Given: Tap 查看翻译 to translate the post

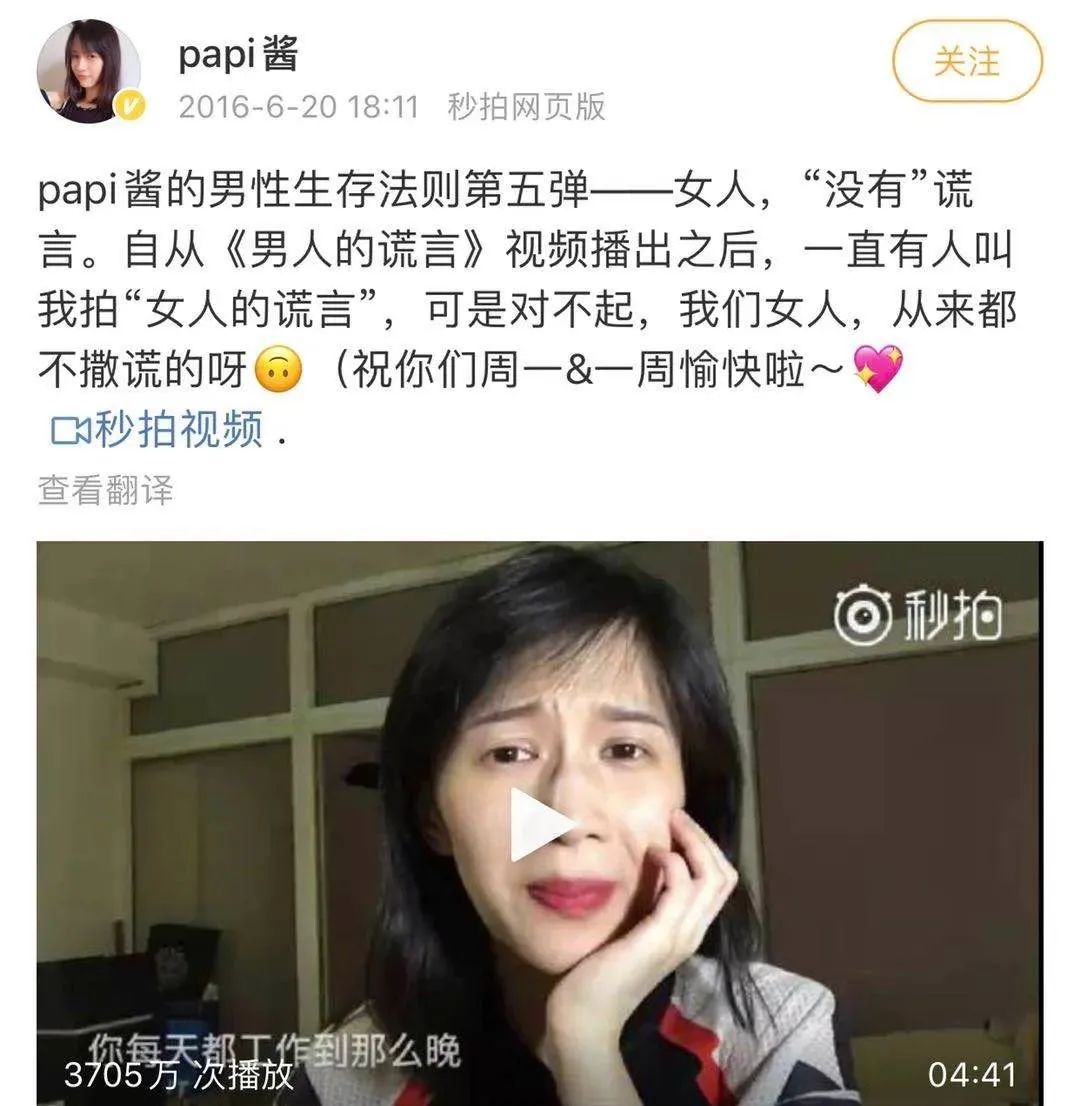Looking at the screenshot, I should tap(105, 490).
